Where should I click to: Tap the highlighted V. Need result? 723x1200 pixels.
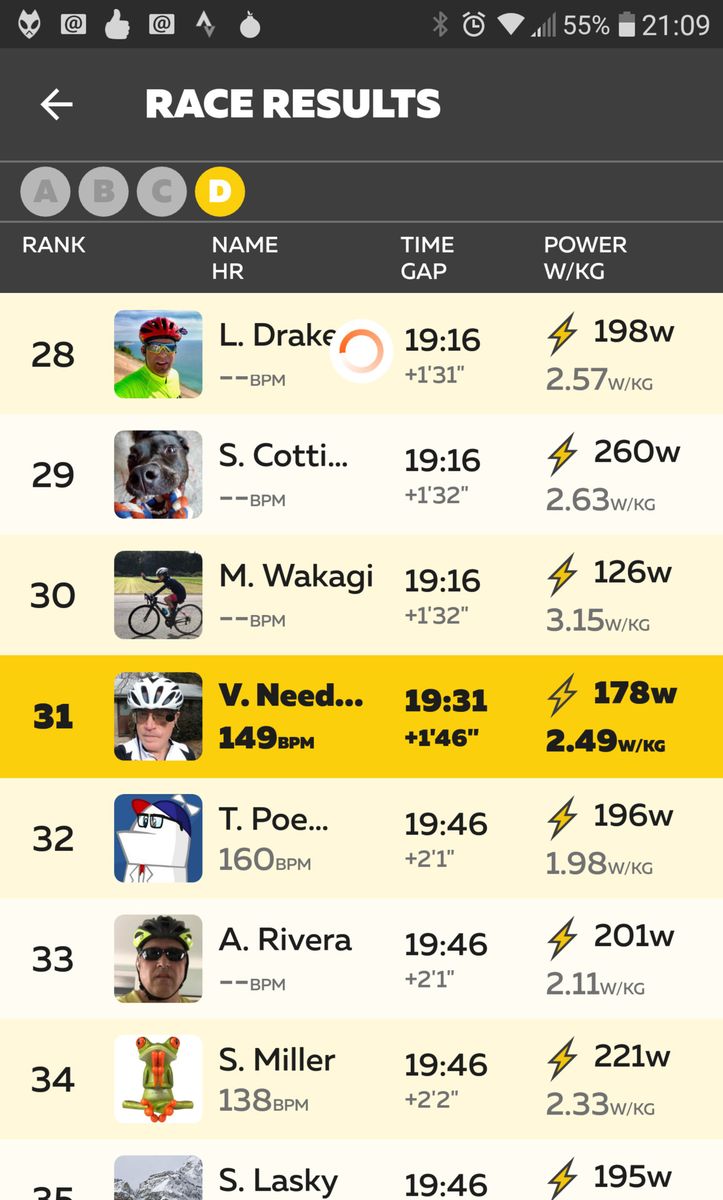coord(361,716)
